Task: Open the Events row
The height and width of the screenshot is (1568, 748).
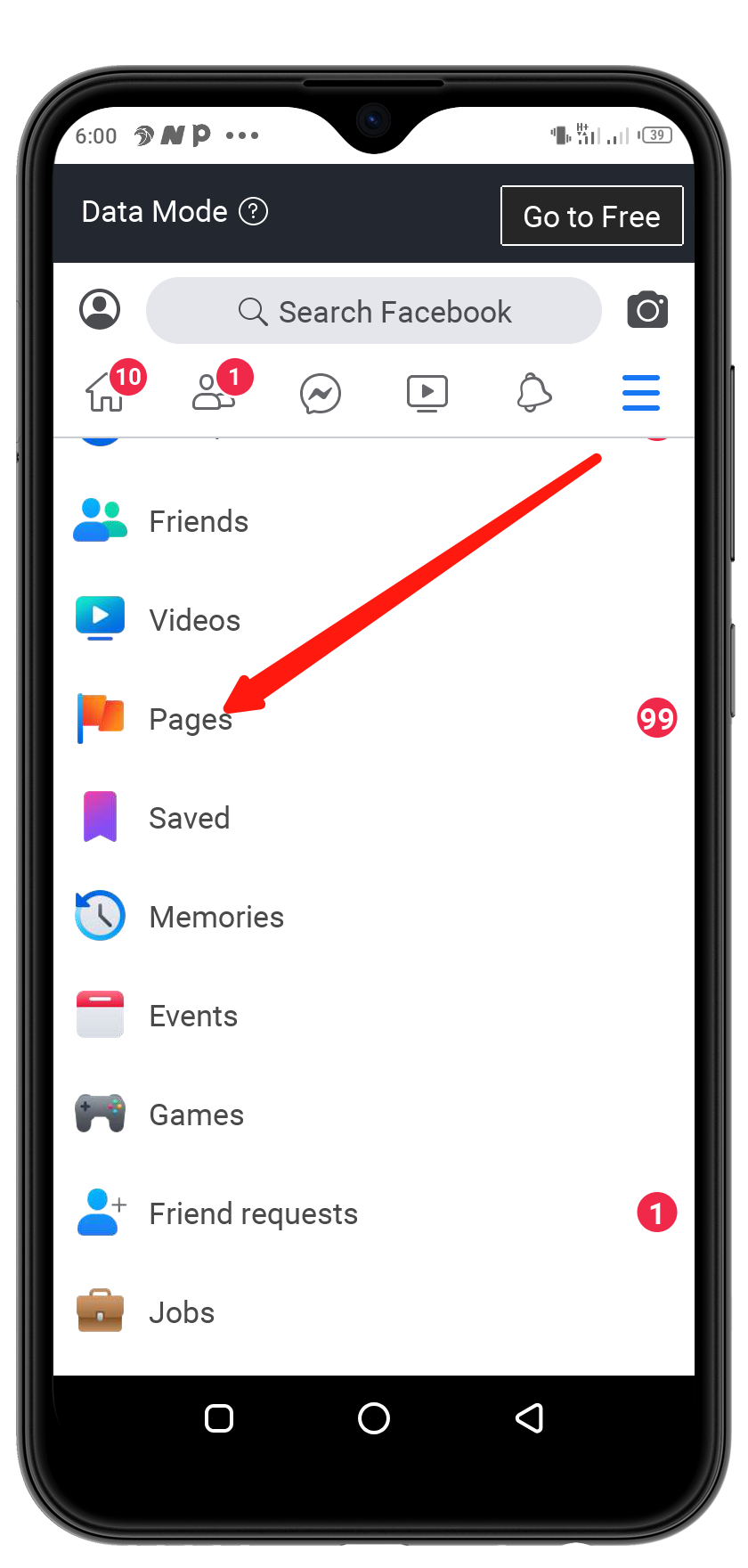Action: click(193, 1016)
